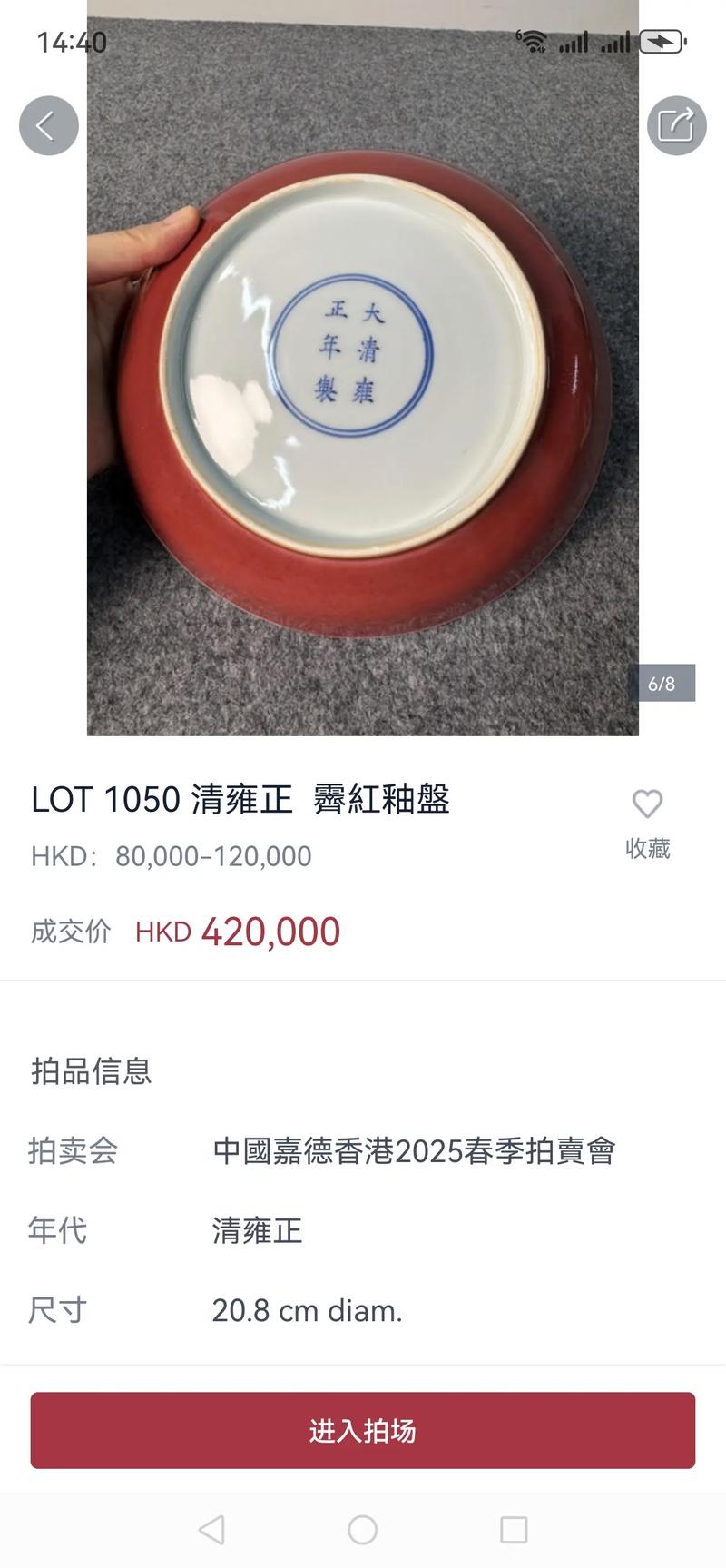Tap the Wi-Fi signal icon in status bar
This screenshot has width=726, height=1568.
pos(535,40)
